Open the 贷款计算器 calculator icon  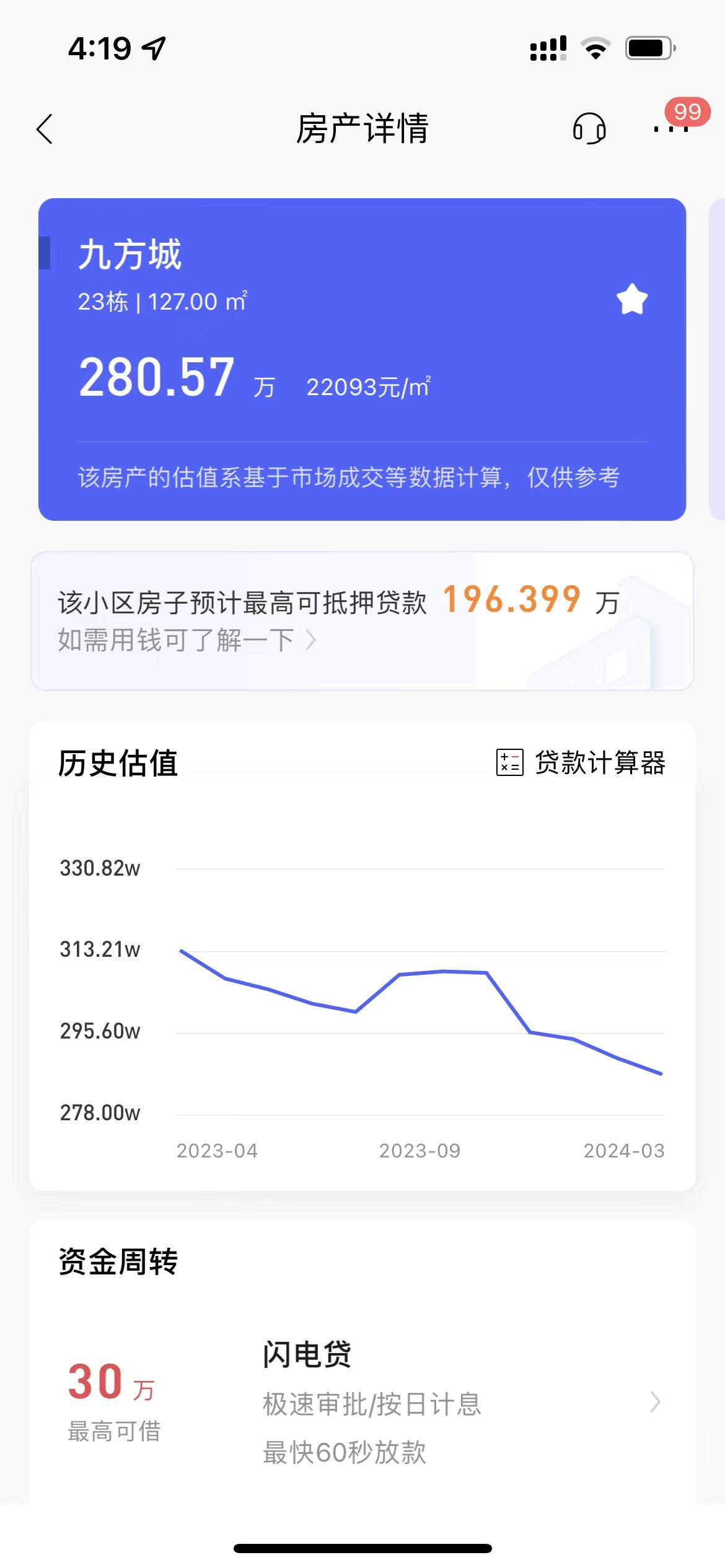coord(510,764)
